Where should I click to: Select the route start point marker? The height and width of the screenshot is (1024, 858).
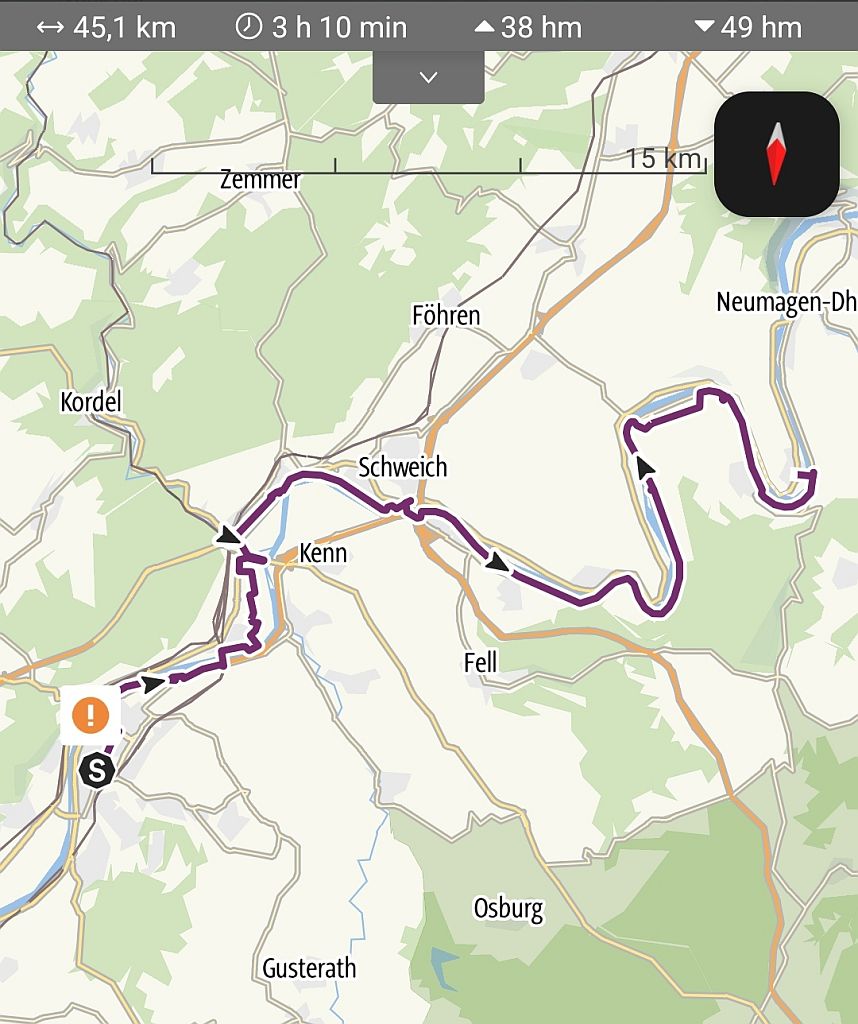[97, 771]
